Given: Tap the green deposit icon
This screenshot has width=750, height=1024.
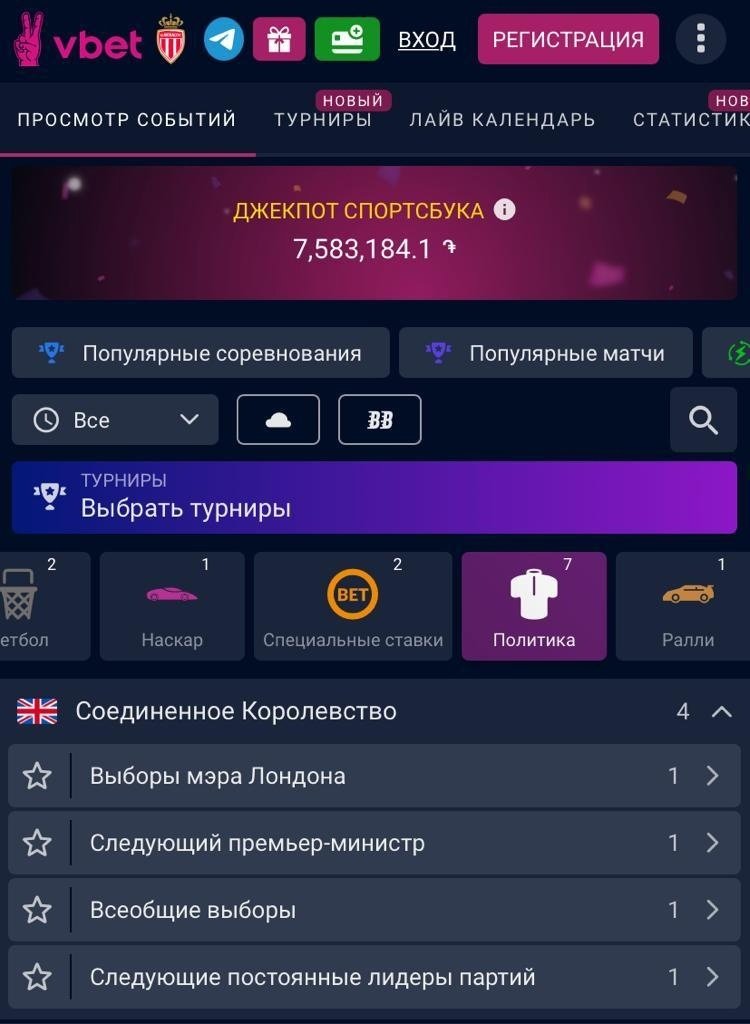Looking at the screenshot, I should click(347, 40).
